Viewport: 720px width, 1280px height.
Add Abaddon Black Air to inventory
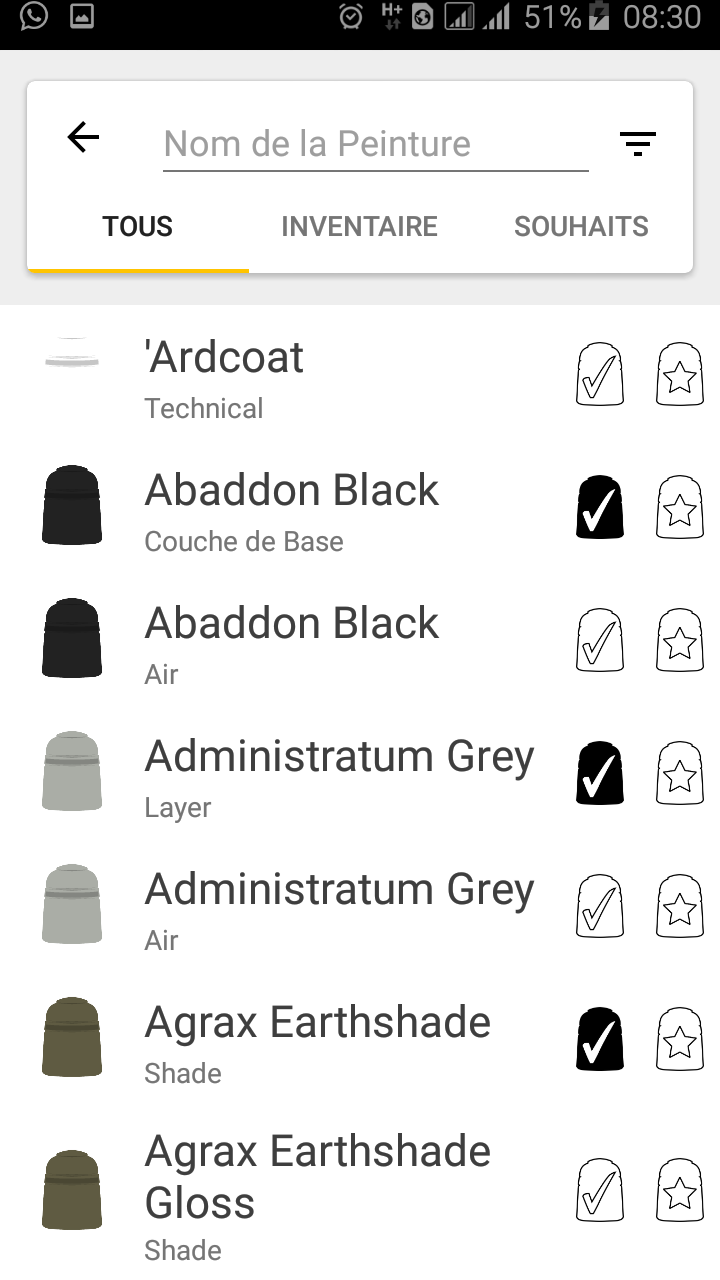click(600, 640)
